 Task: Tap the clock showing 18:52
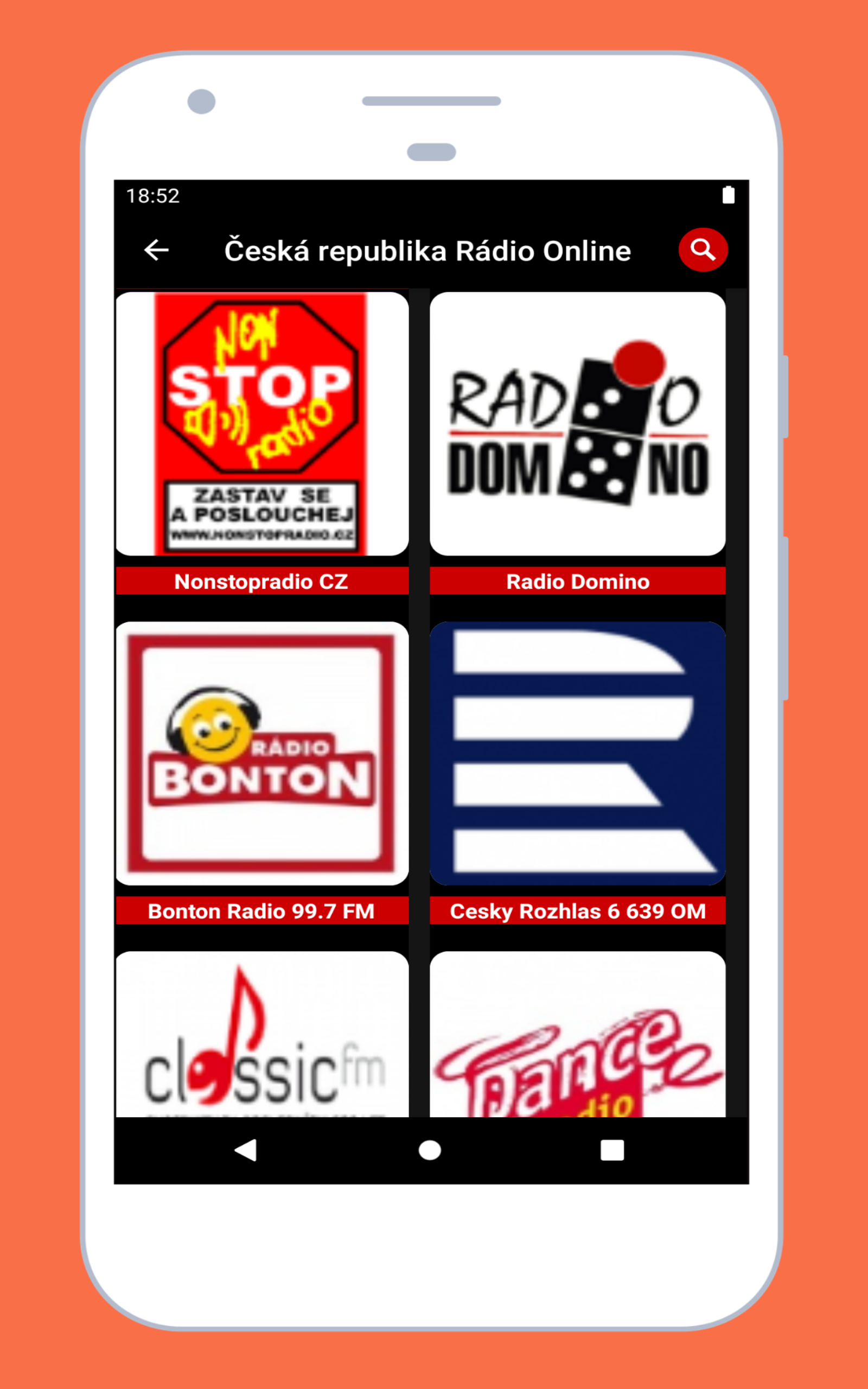152,196
